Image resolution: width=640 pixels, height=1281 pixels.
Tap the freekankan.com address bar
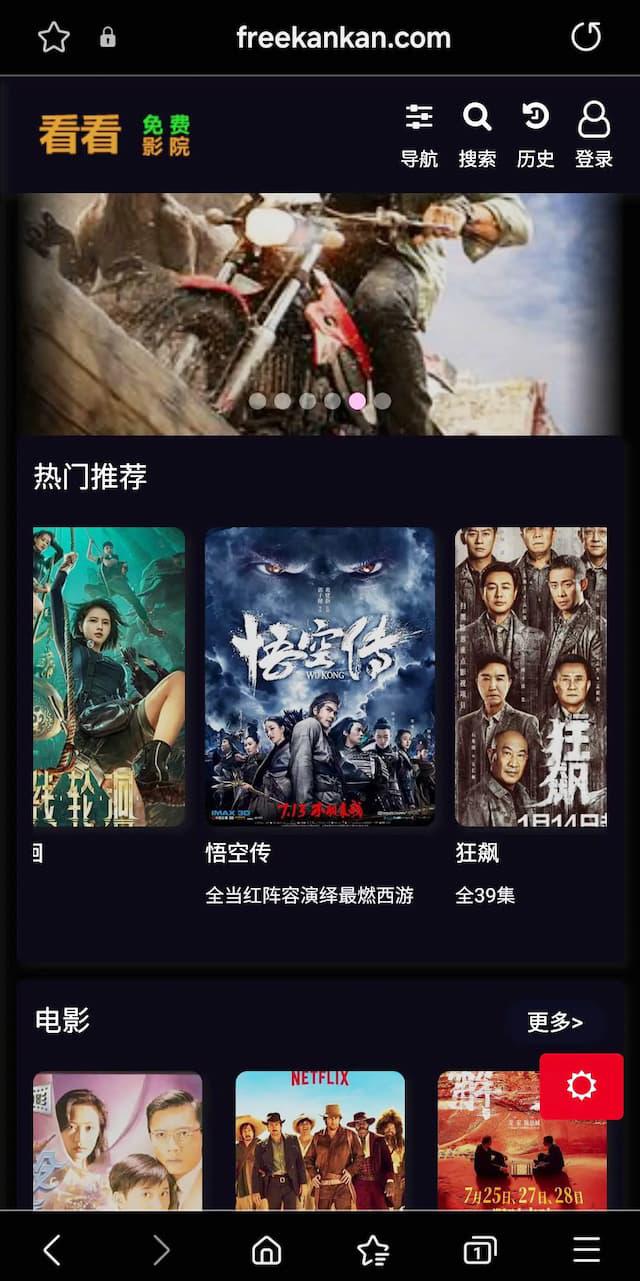coord(343,38)
